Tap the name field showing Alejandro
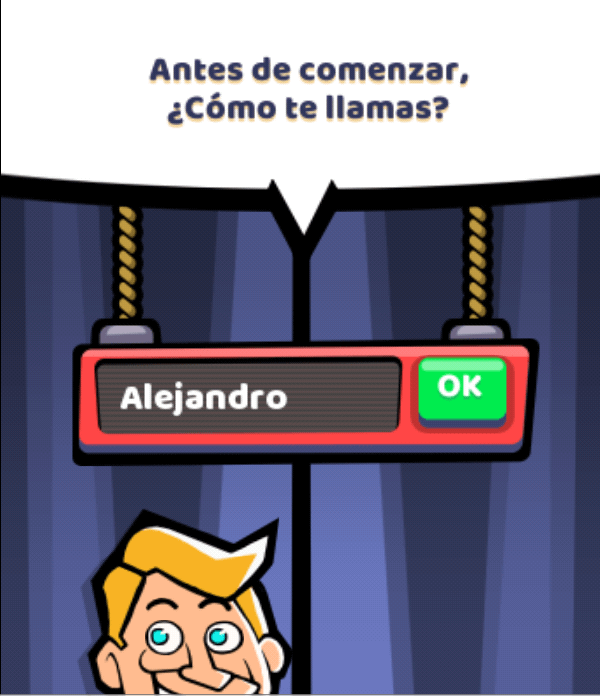 point(248,397)
